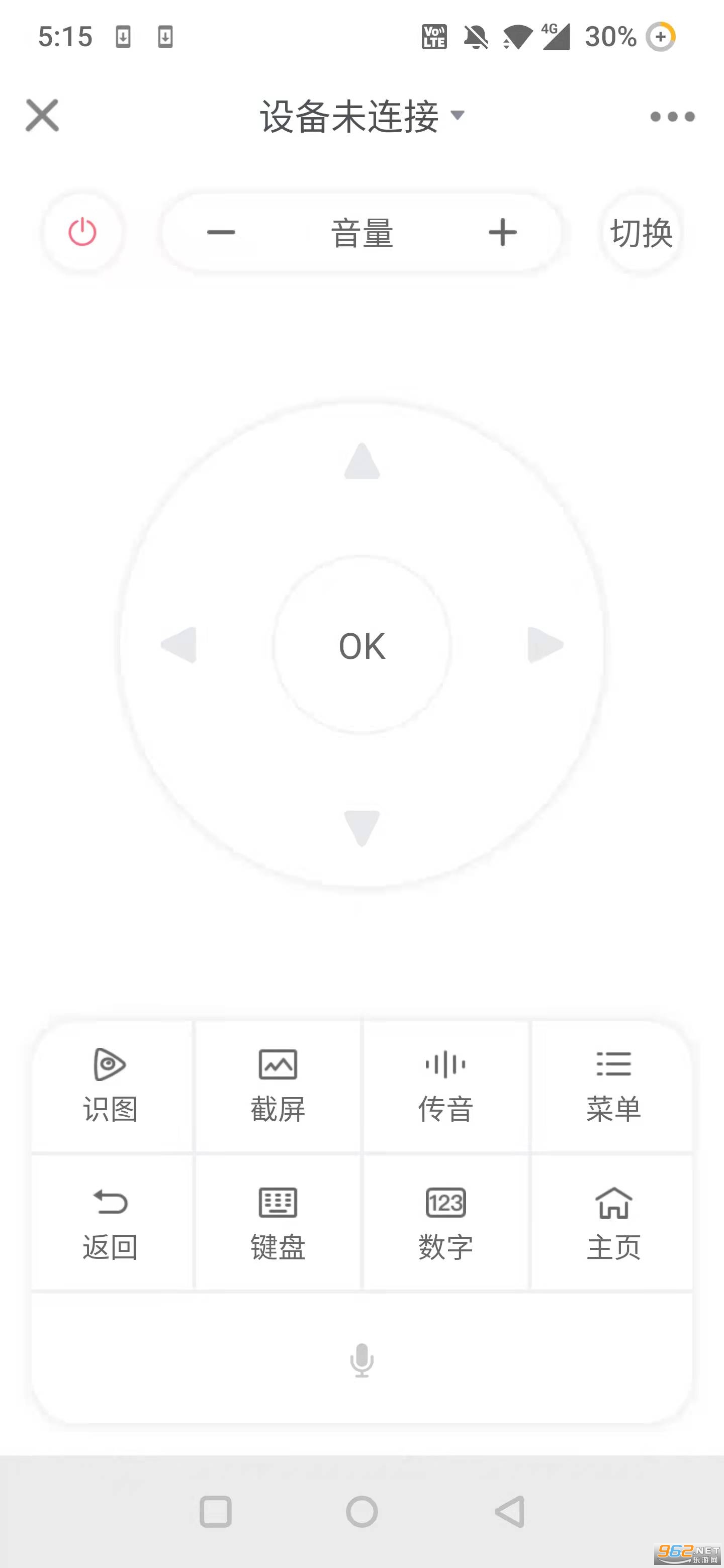Tap the 切换 switch button
The image size is (724, 1568).
tap(641, 233)
